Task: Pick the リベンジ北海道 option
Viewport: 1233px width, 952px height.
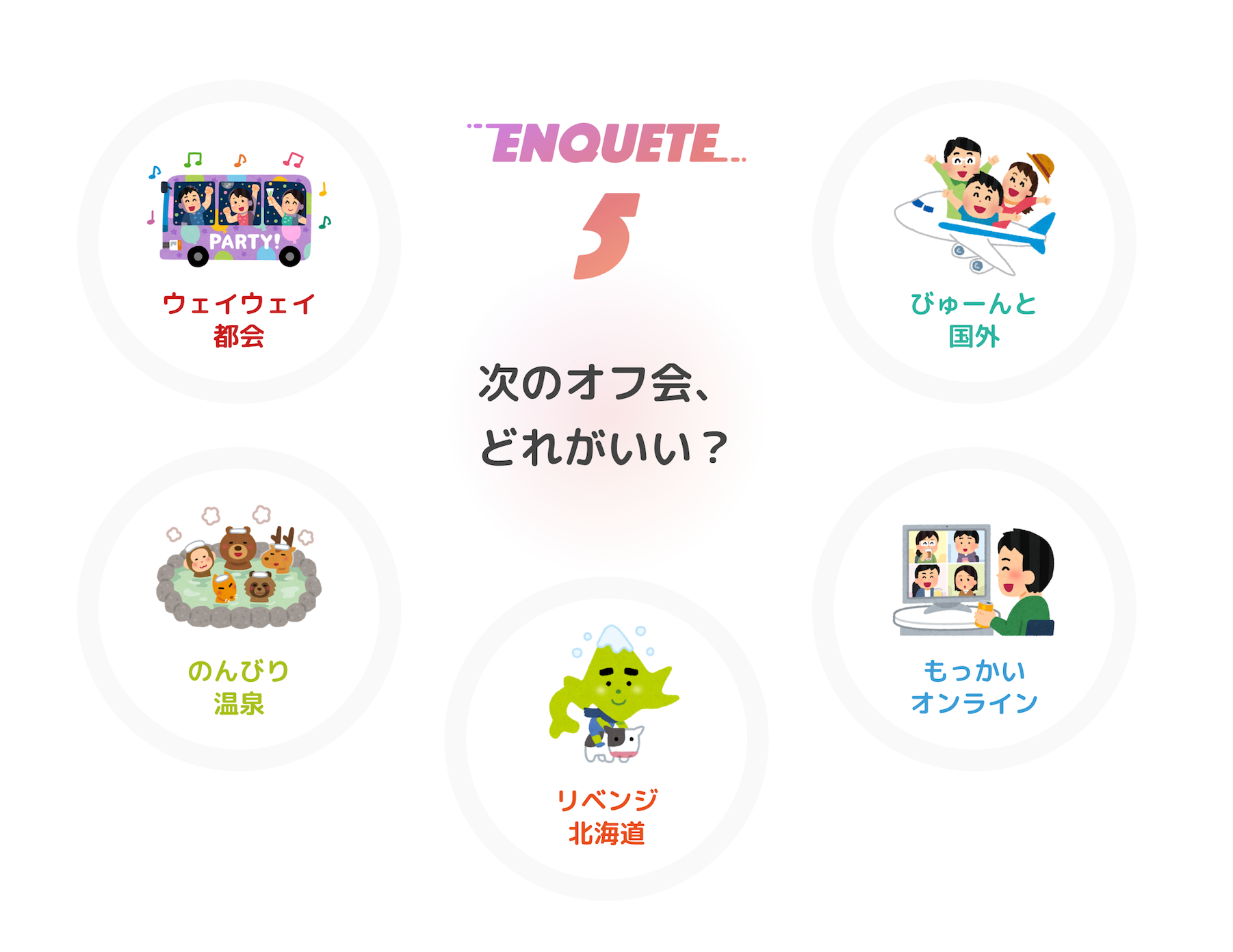Action: [x=606, y=739]
